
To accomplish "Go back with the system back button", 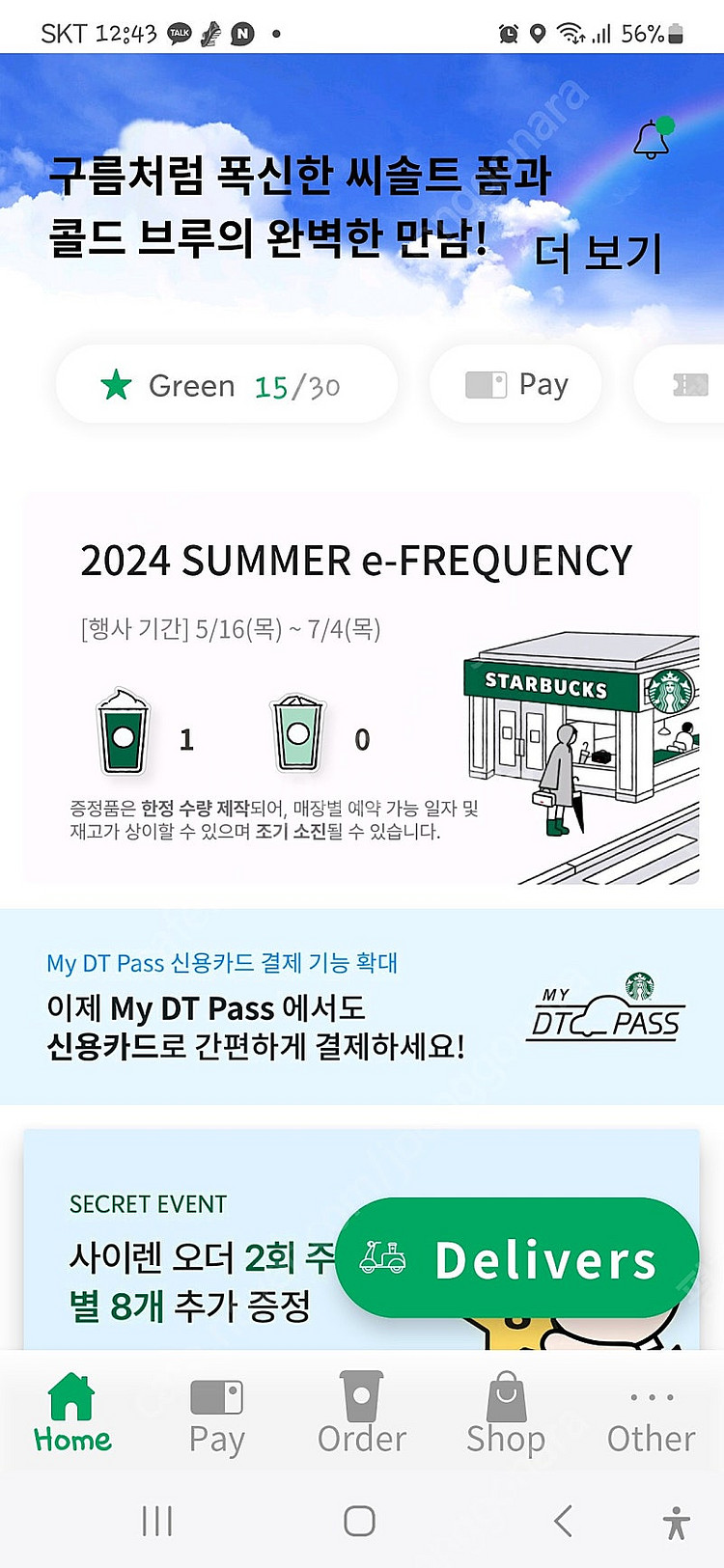I will point(564,1522).
